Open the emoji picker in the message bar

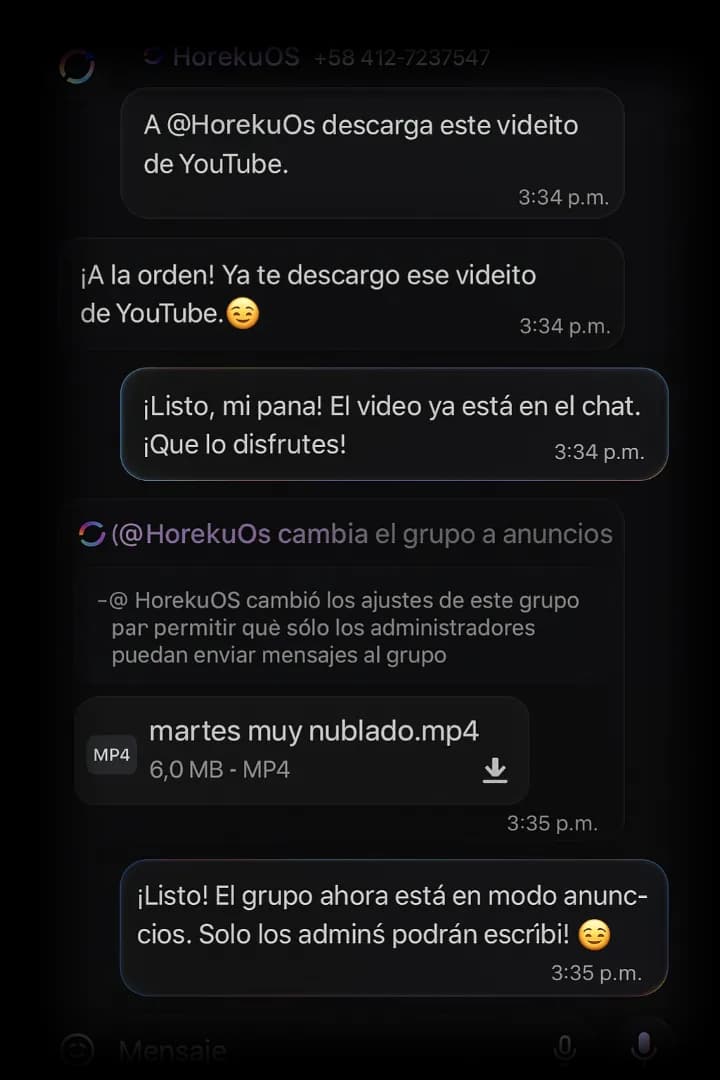point(75,1051)
